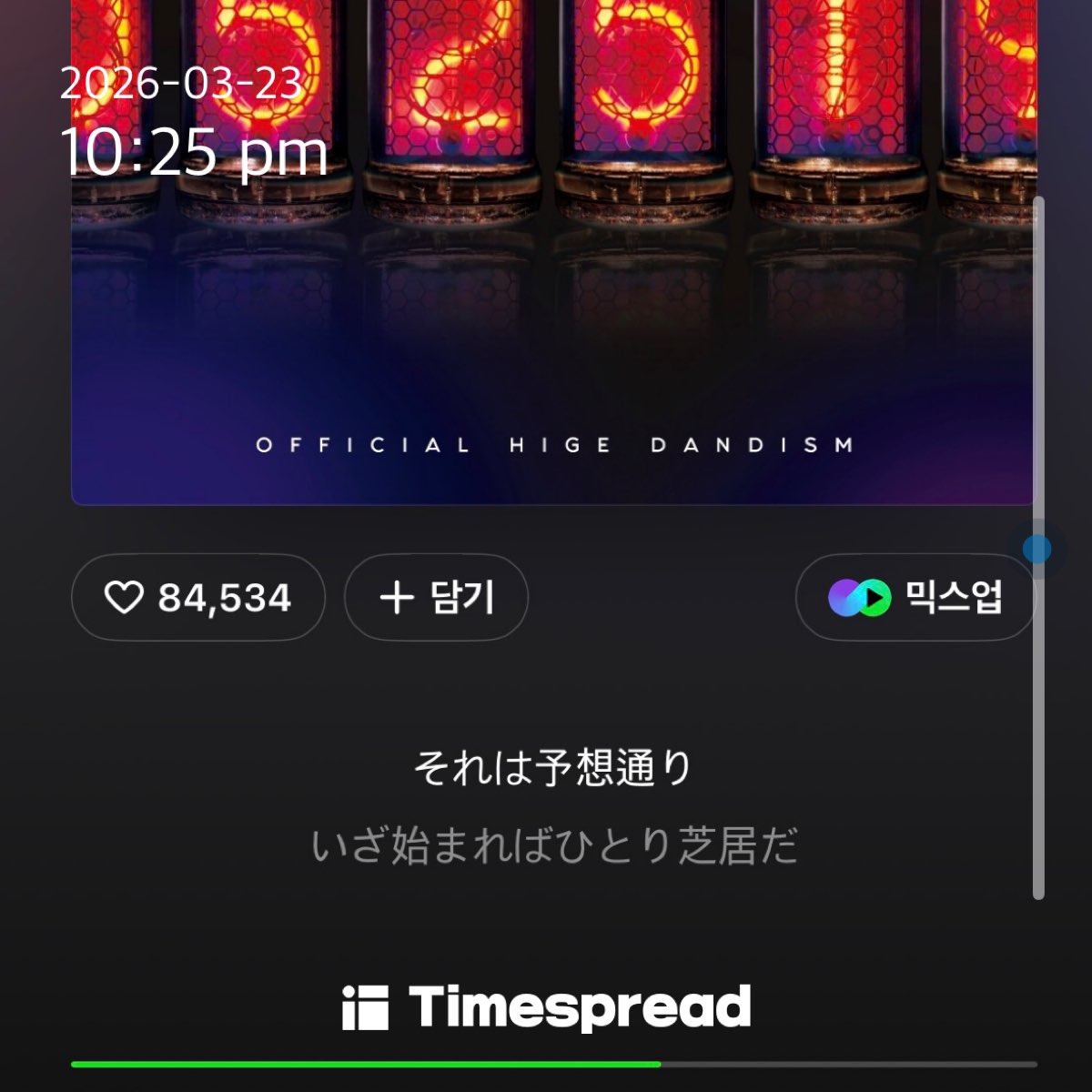Start the 믹스업 mix-up
The width and height of the screenshot is (1092, 1092).
[x=915, y=598]
